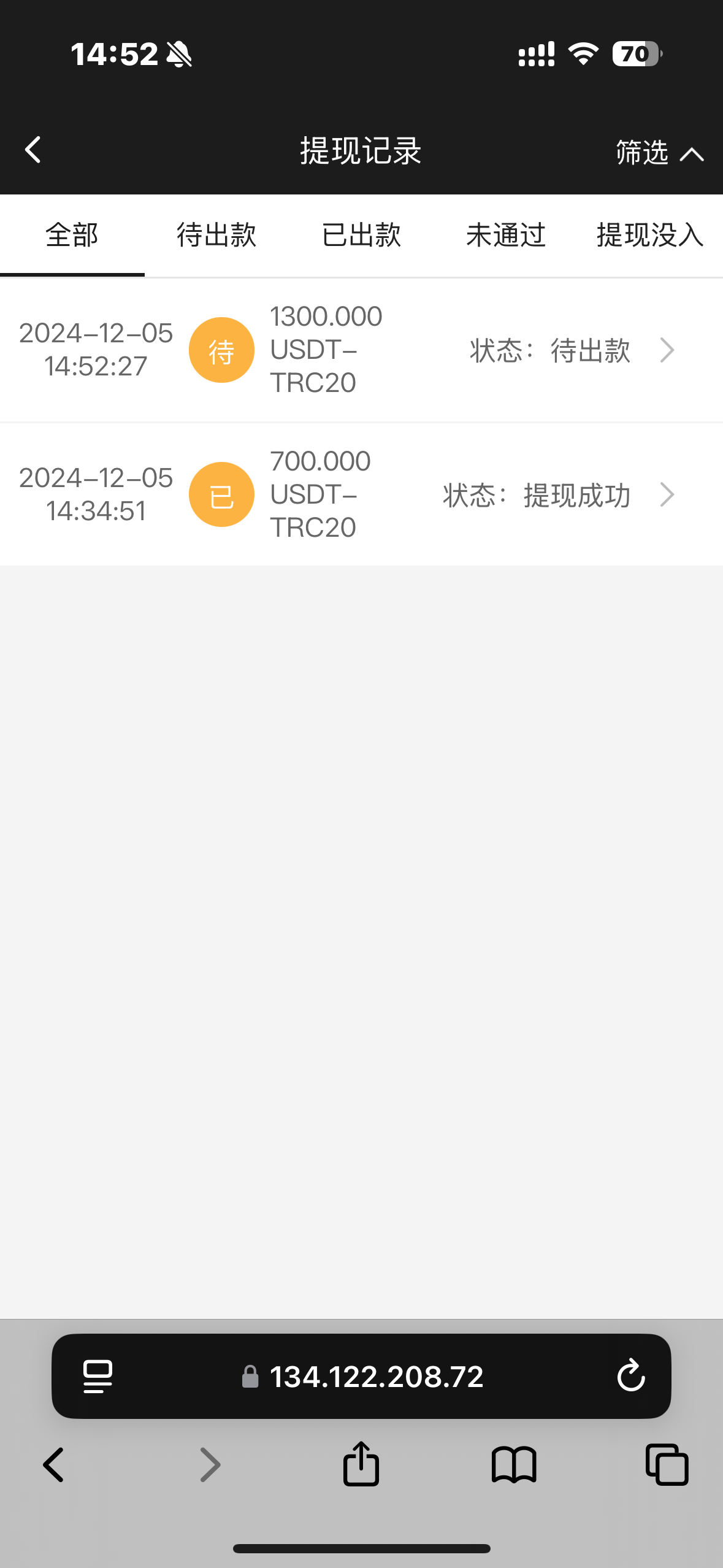The height and width of the screenshot is (1568, 723).
Task: Open the 提现没入 tab
Action: coord(649,236)
